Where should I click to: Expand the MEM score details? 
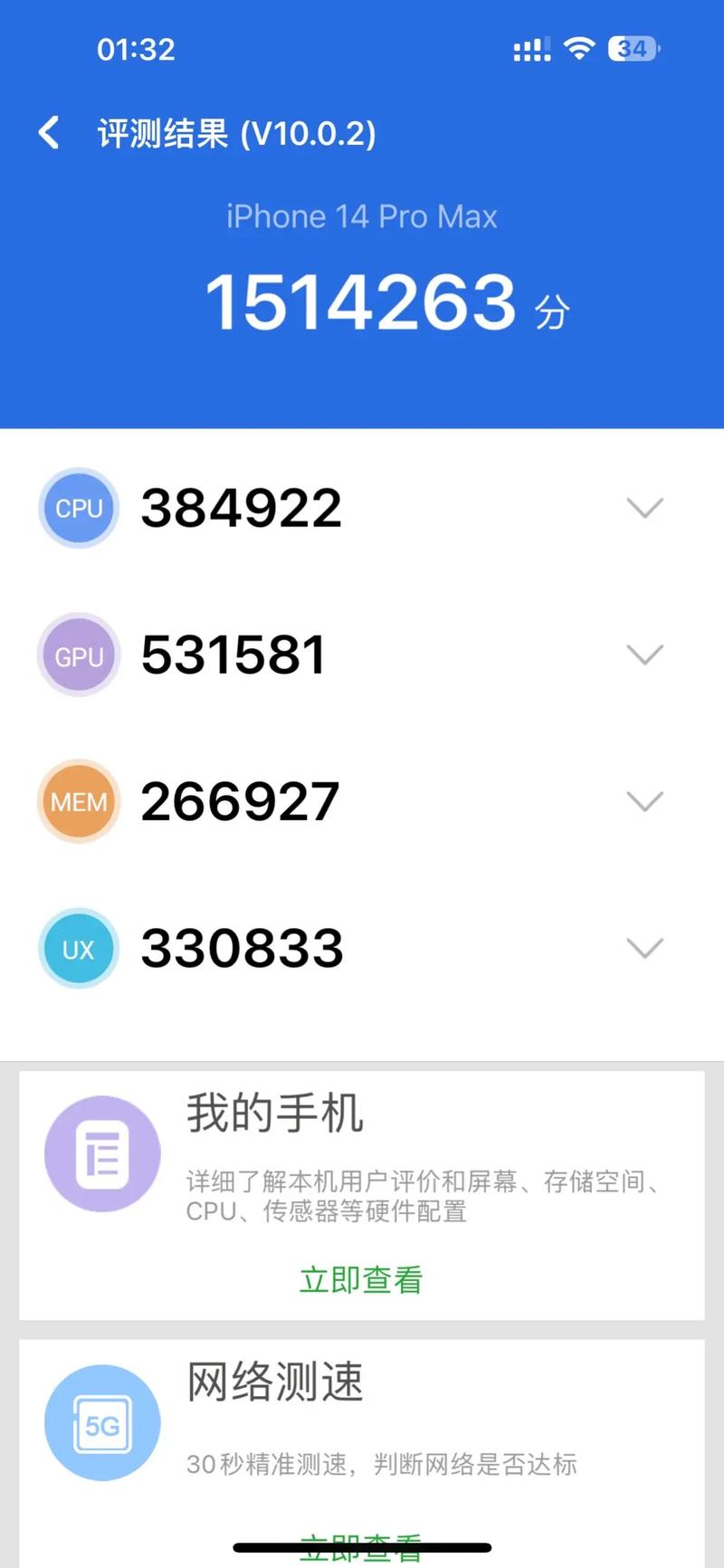pos(645,802)
